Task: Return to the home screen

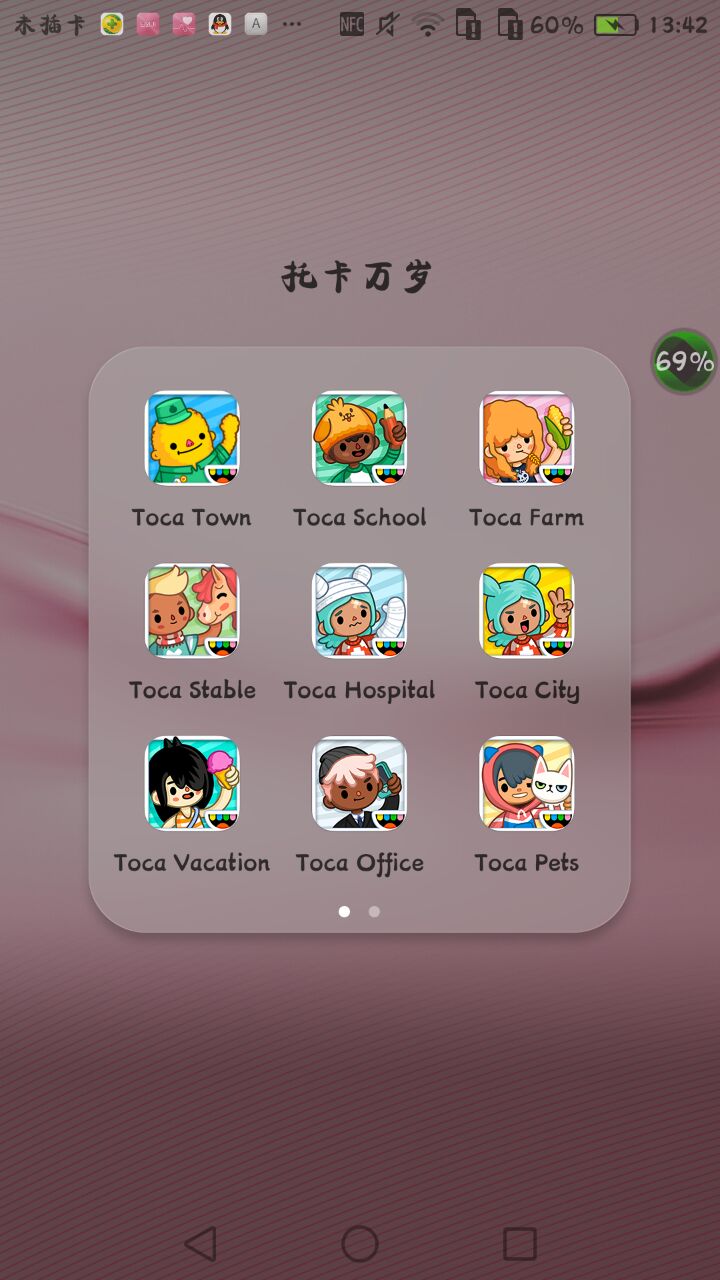Action: coord(359,1244)
